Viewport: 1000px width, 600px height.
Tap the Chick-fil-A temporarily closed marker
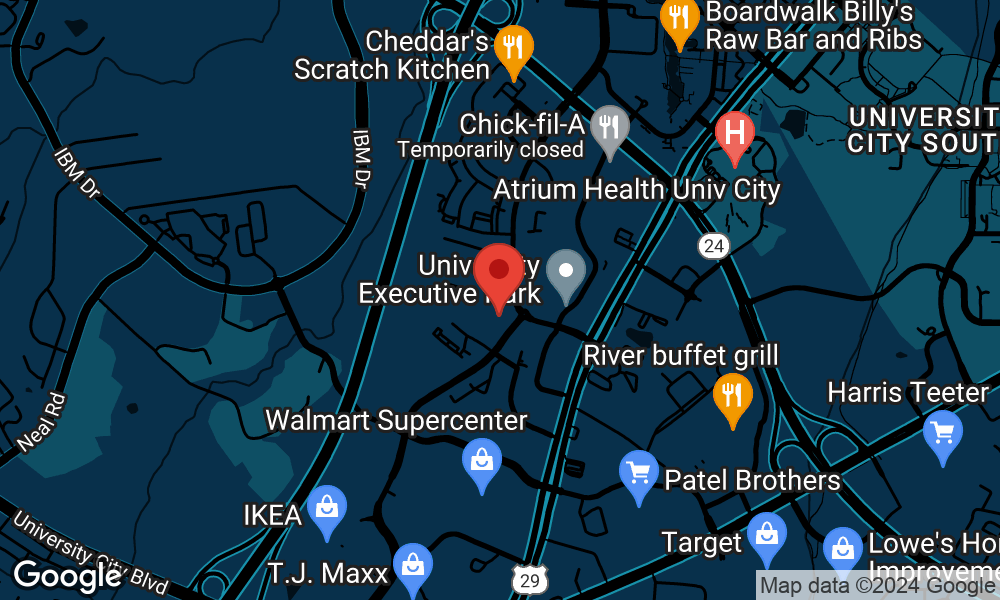click(x=609, y=128)
